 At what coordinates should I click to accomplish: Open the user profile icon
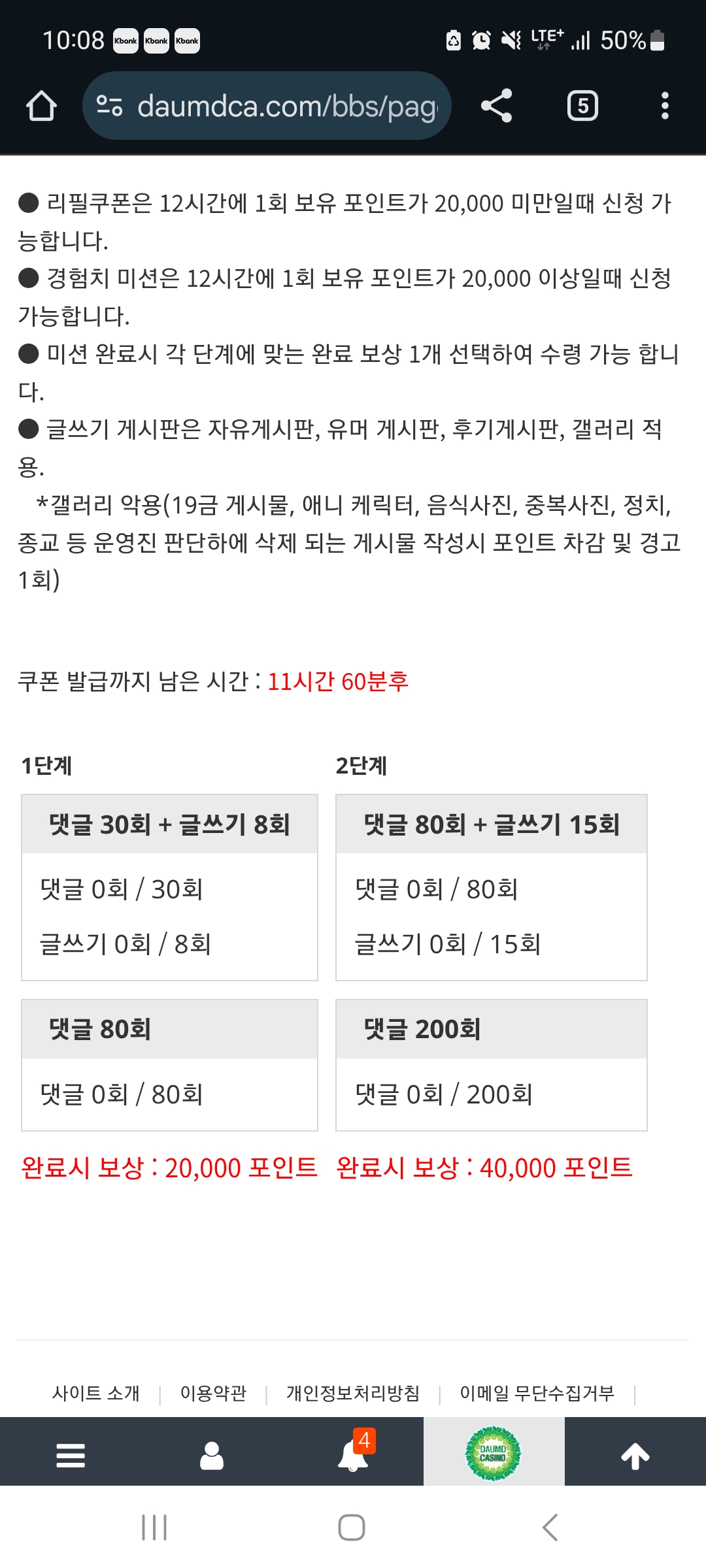click(x=212, y=1455)
